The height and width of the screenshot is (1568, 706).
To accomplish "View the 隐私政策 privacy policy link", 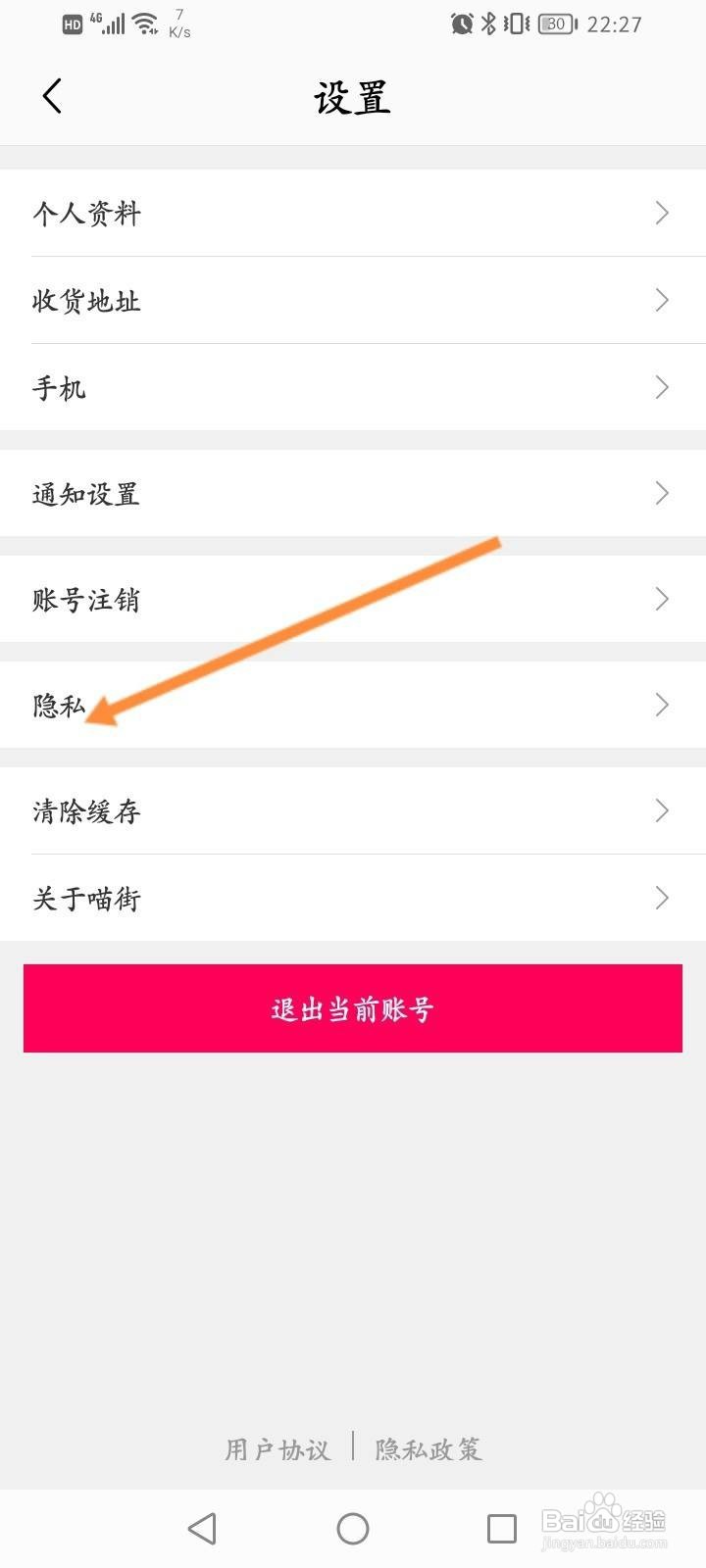I will 429,1449.
